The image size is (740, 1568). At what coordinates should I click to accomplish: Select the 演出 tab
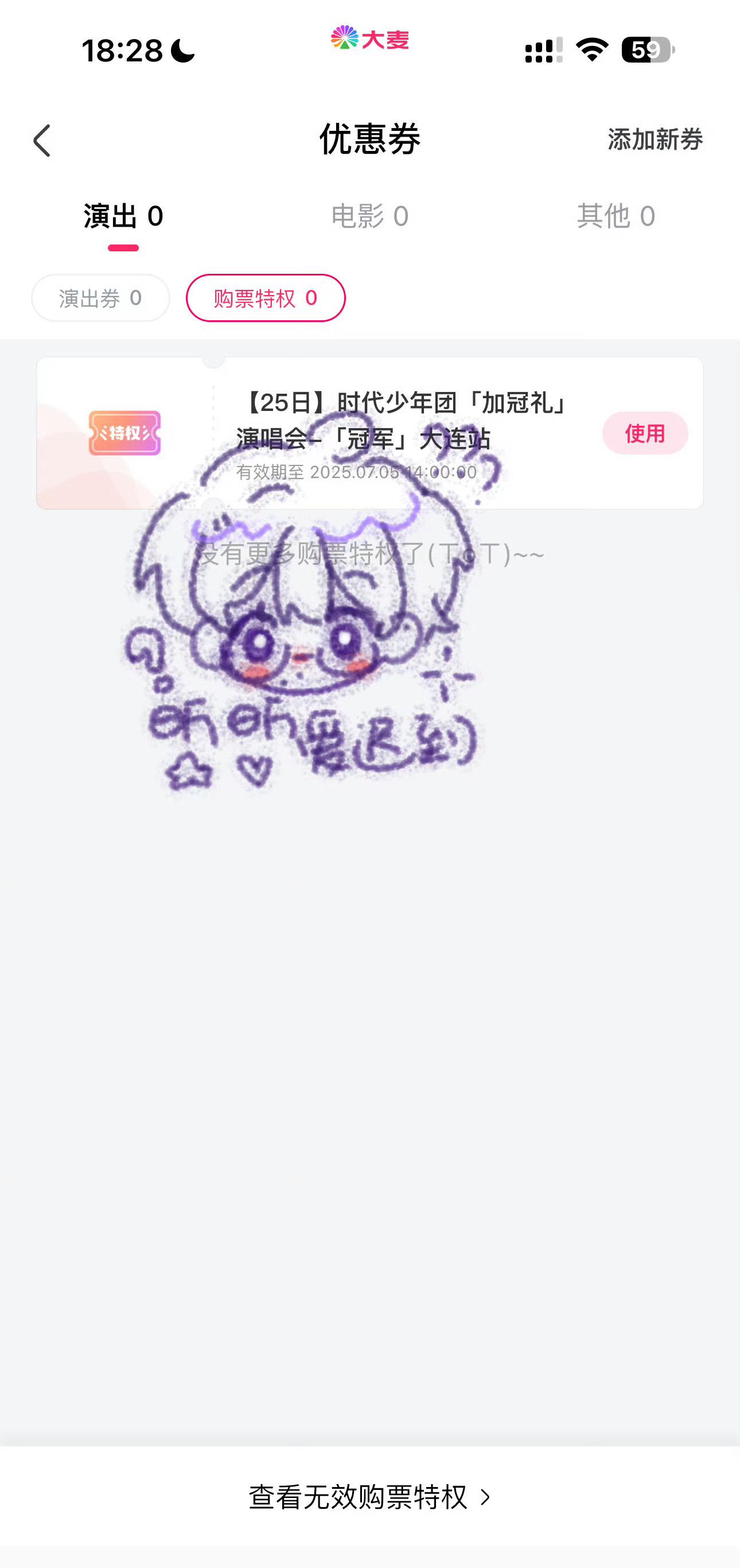pos(123,217)
